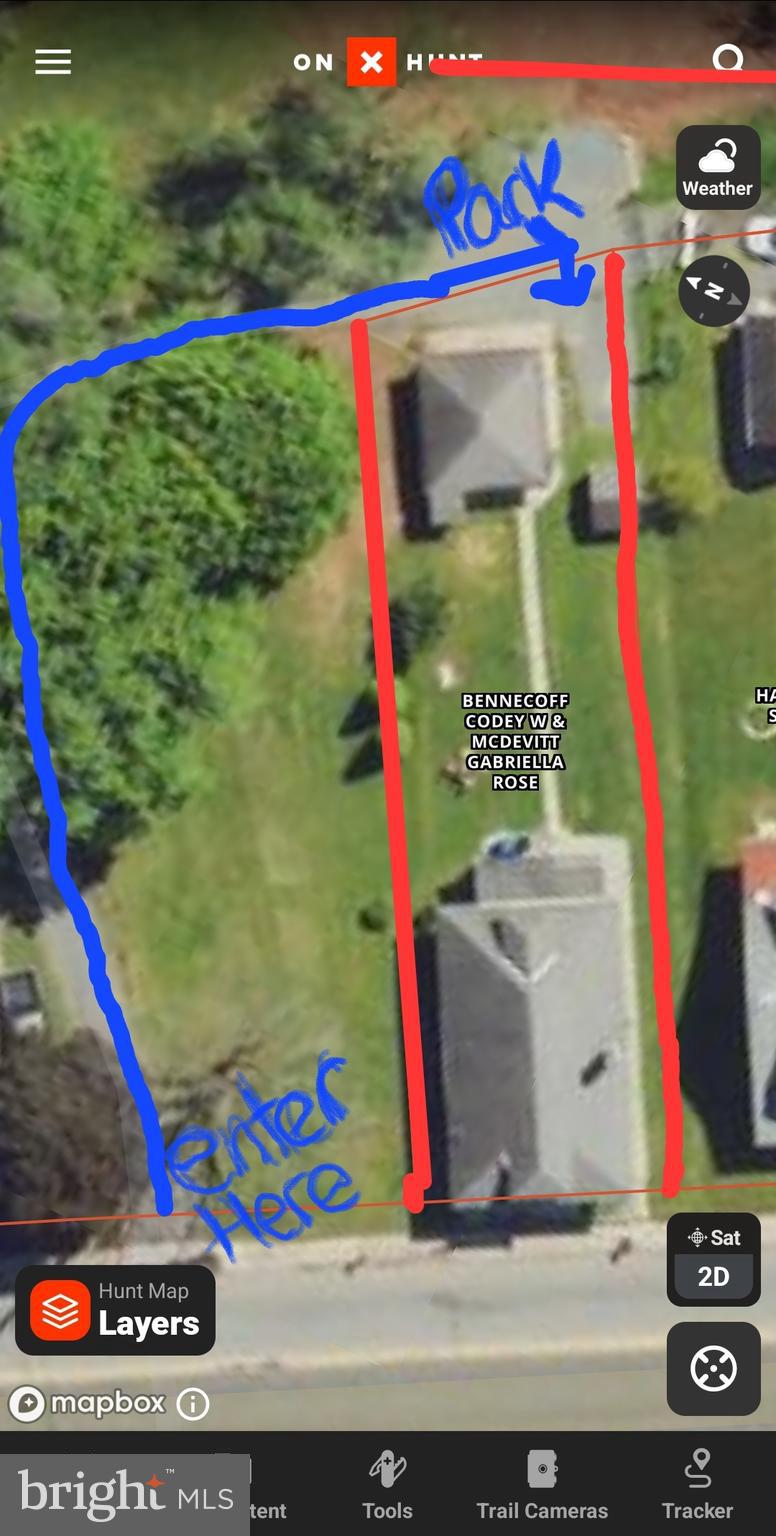Open Trail Cameras
Viewport: 776px width, 1536px height.
[x=541, y=1483]
